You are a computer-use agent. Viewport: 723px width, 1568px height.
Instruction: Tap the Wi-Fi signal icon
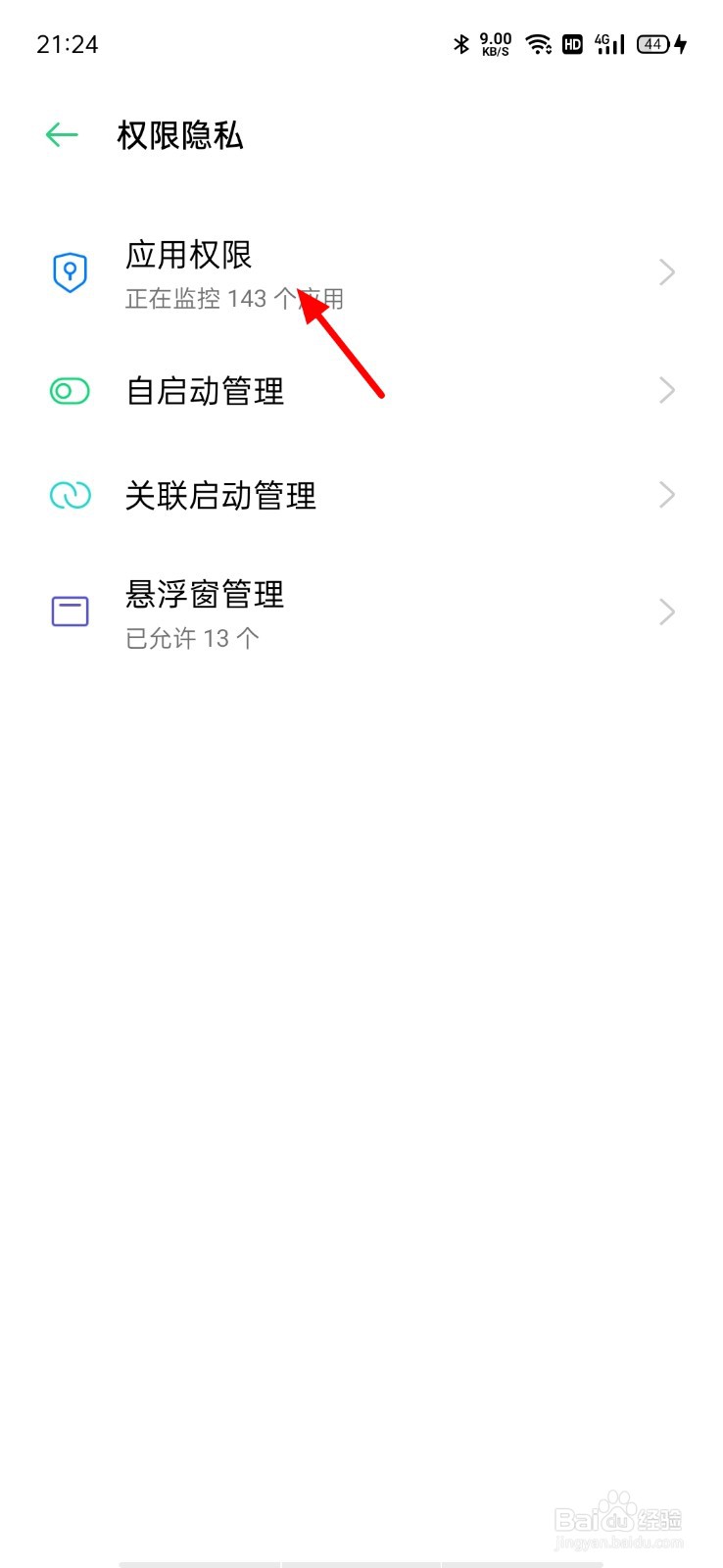(x=538, y=43)
